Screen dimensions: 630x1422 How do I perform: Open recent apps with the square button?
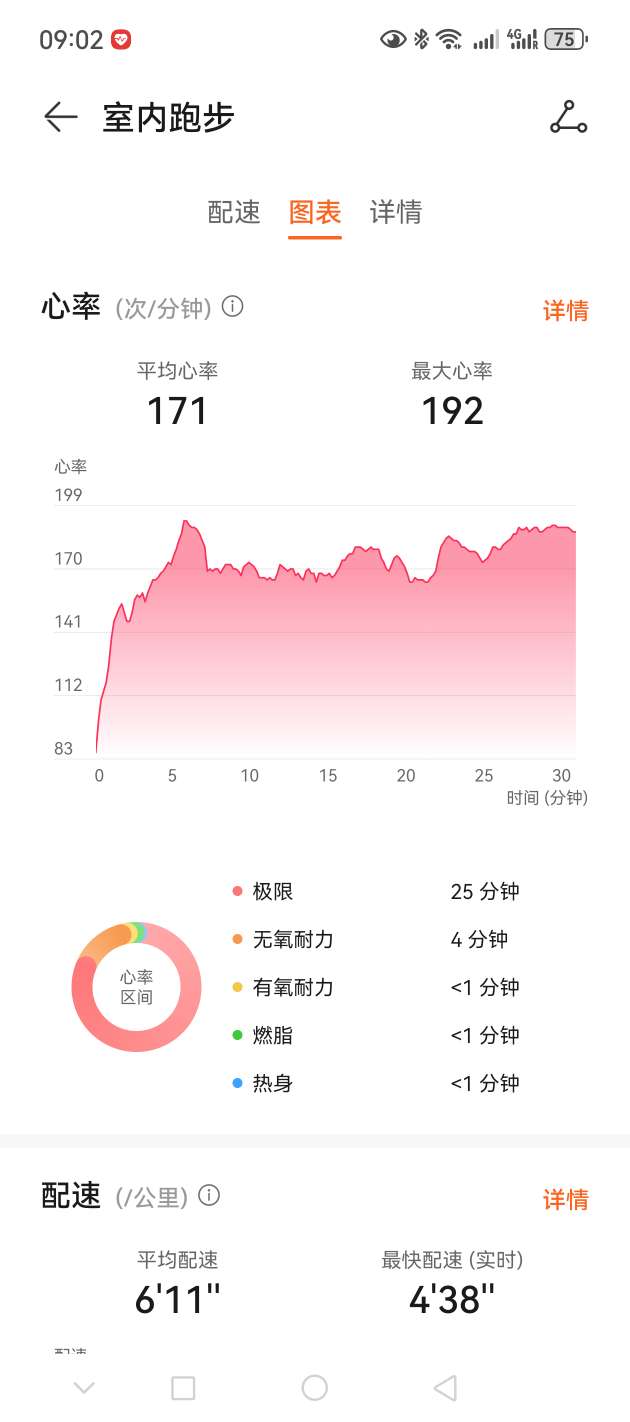pyautogui.click(x=183, y=1387)
